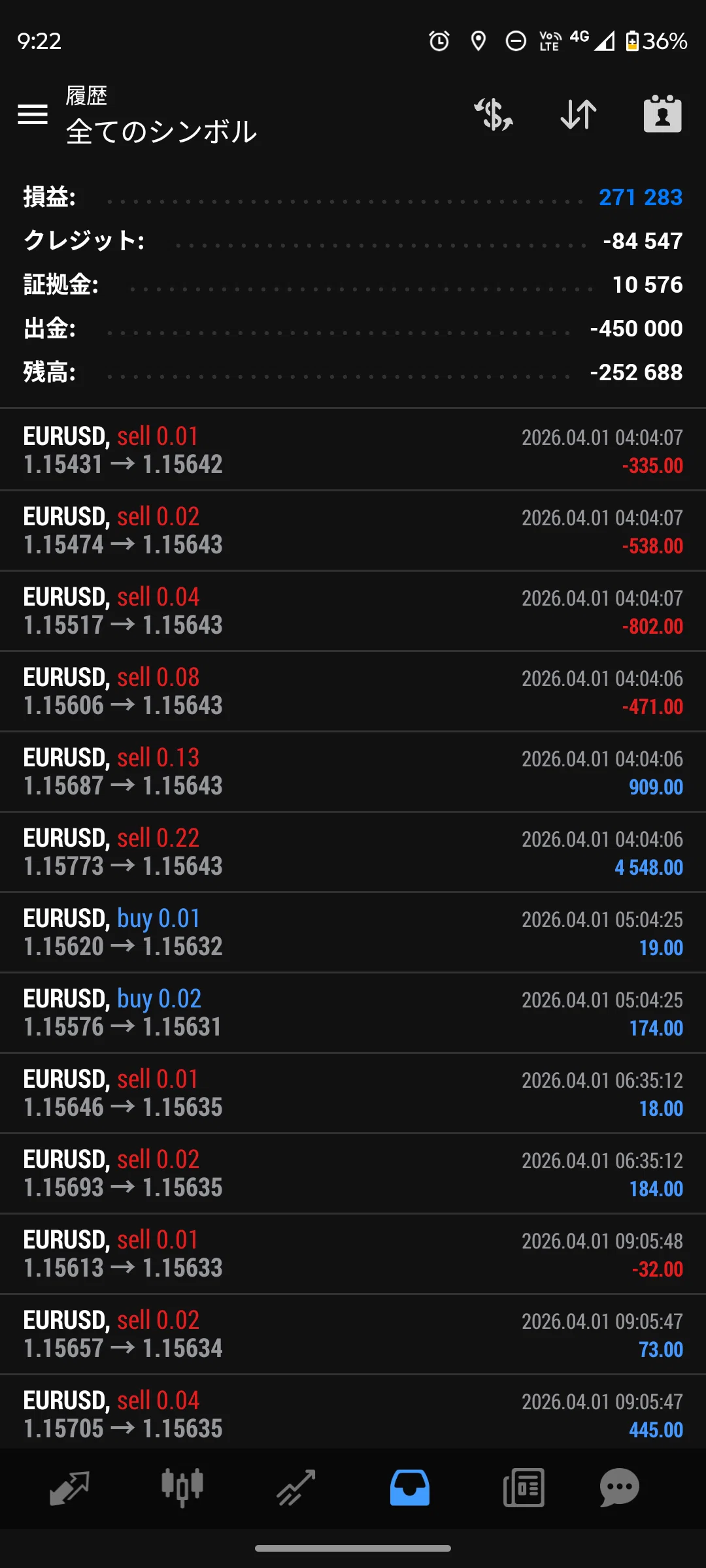This screenshot has height=1568, width=706.
Task: Expand EURUSD sell 0.01 trade with -335.00
Action: click(x=353, y=450)
